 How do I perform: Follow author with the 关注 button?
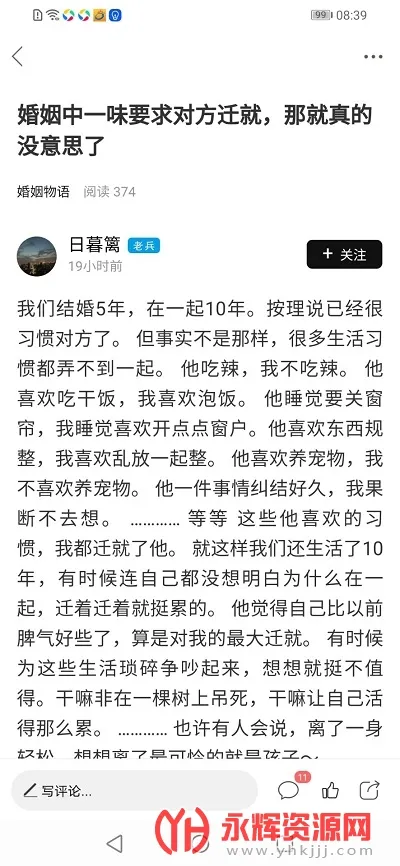click(344, 255)
